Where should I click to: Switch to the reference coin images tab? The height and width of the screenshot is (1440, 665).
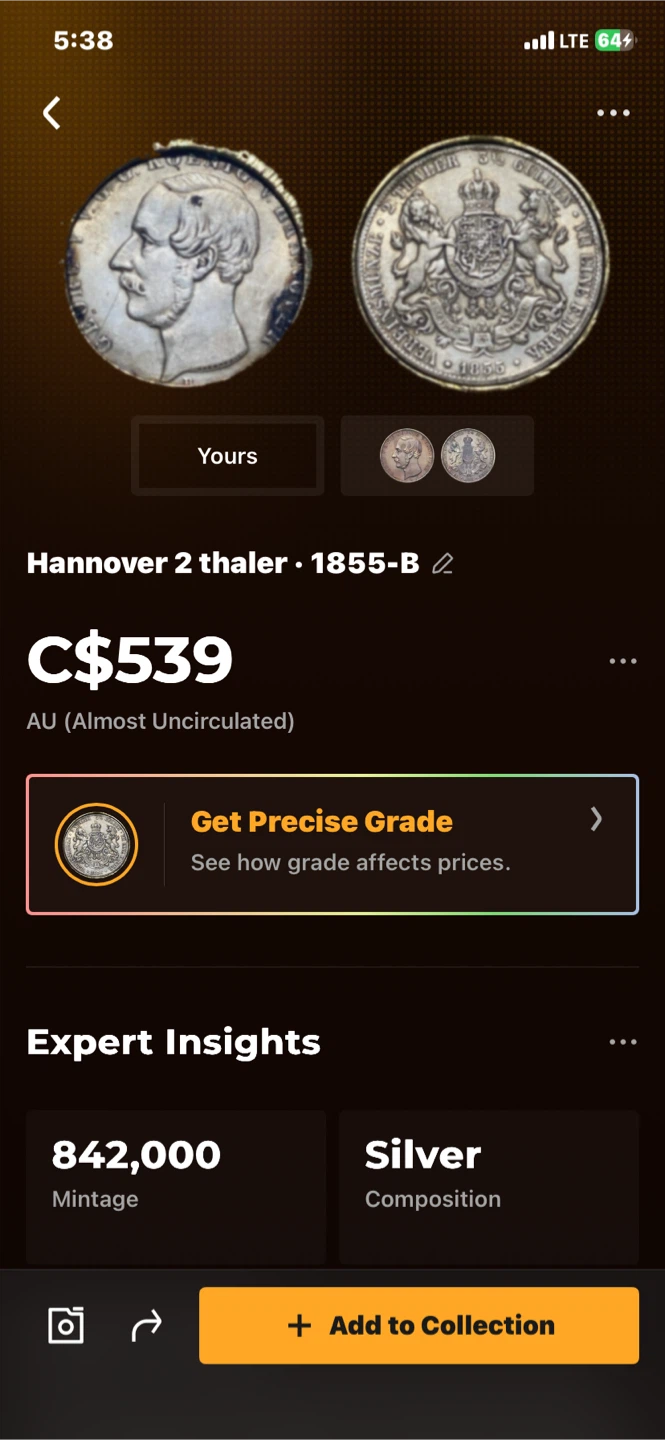click(437, 456)
